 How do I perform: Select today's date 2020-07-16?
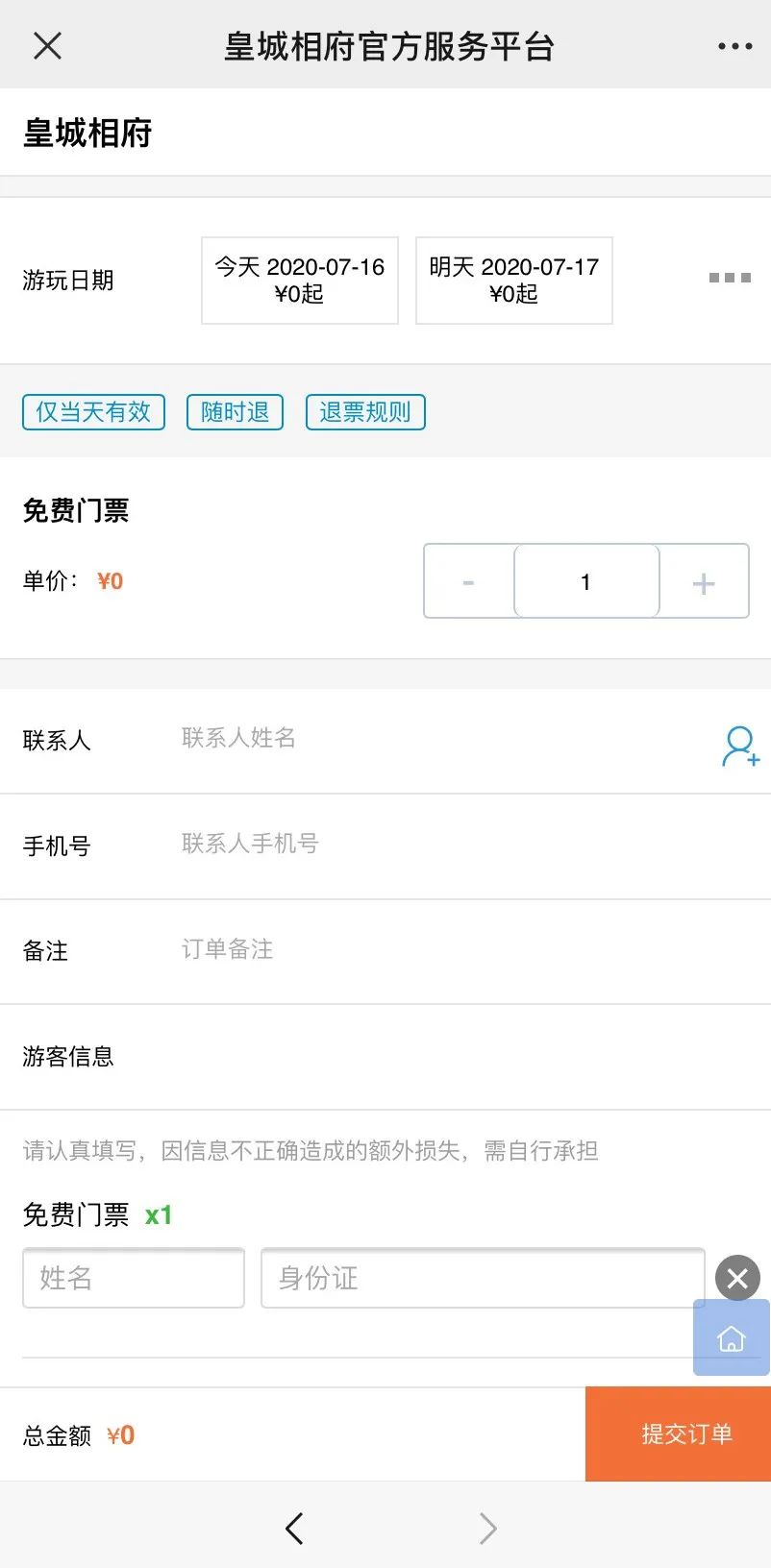(300, 281)
